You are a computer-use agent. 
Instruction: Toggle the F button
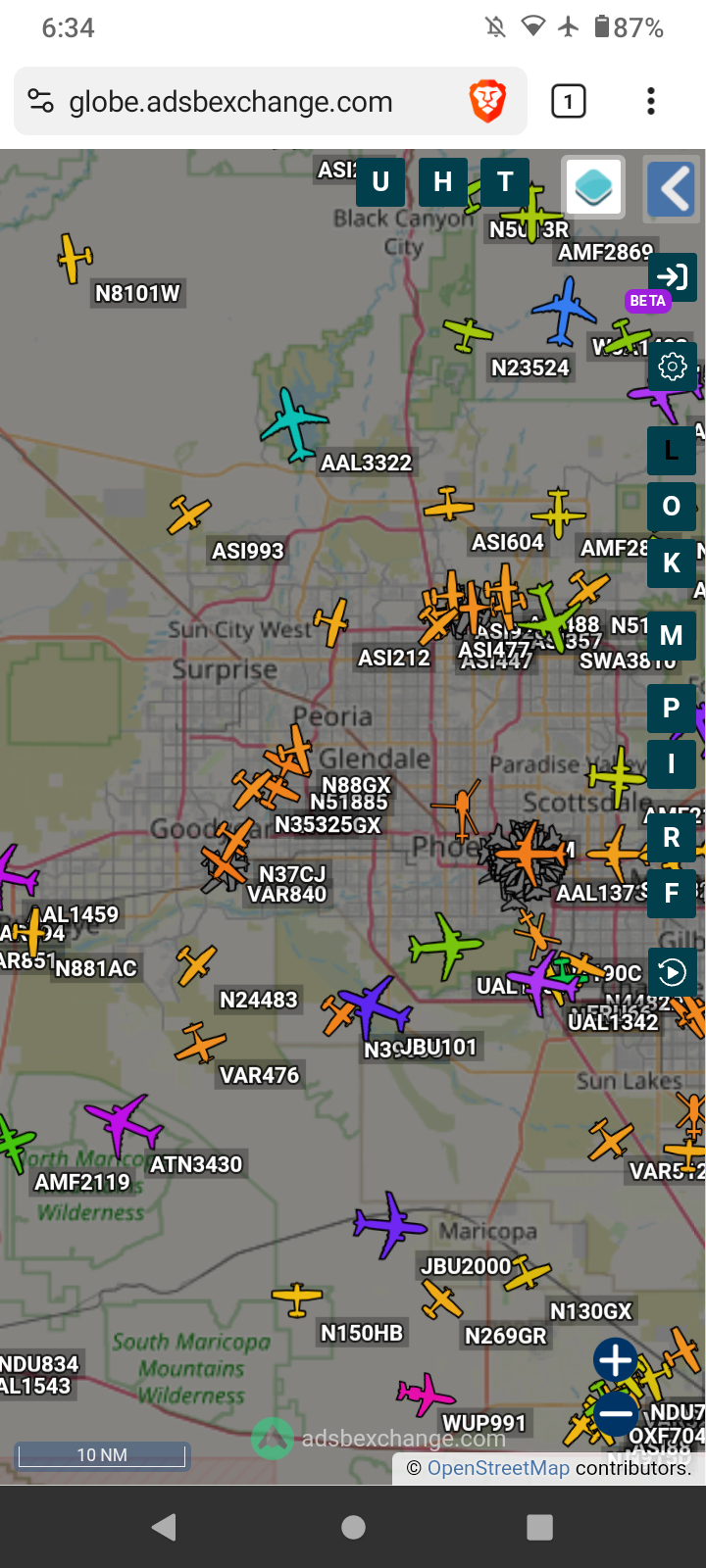672,894
